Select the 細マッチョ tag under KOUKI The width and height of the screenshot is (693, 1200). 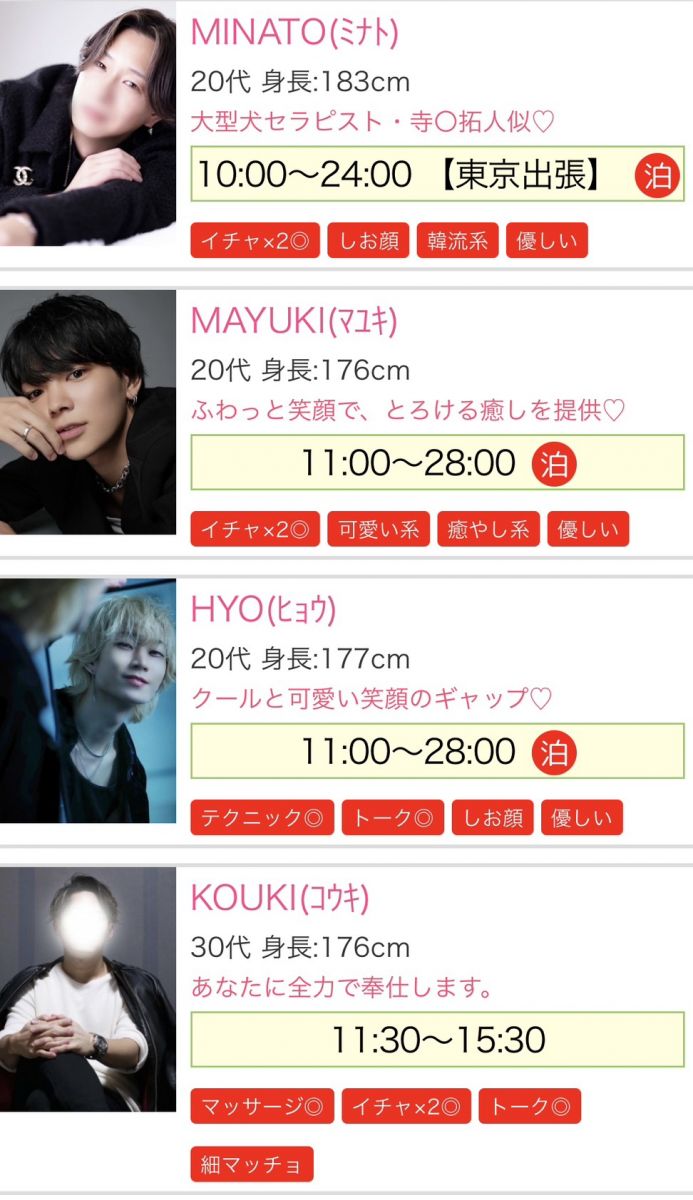click(x=252, y=1164)
